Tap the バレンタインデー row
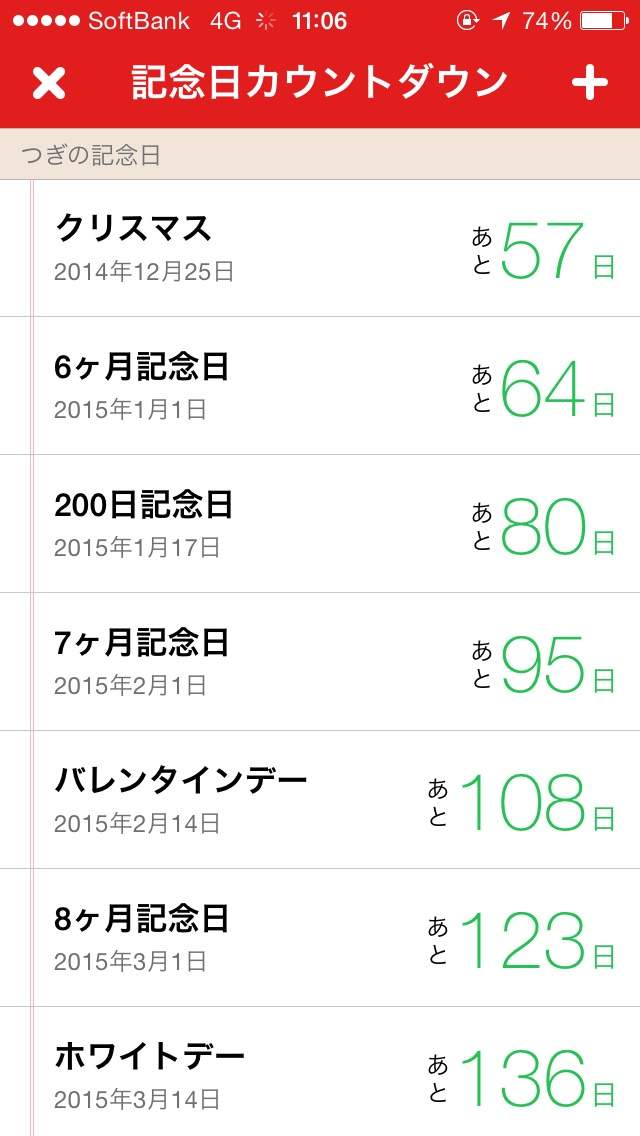The height and width of the screenshot is (1136, 640). pyautogui.click(x=320, y=801)
